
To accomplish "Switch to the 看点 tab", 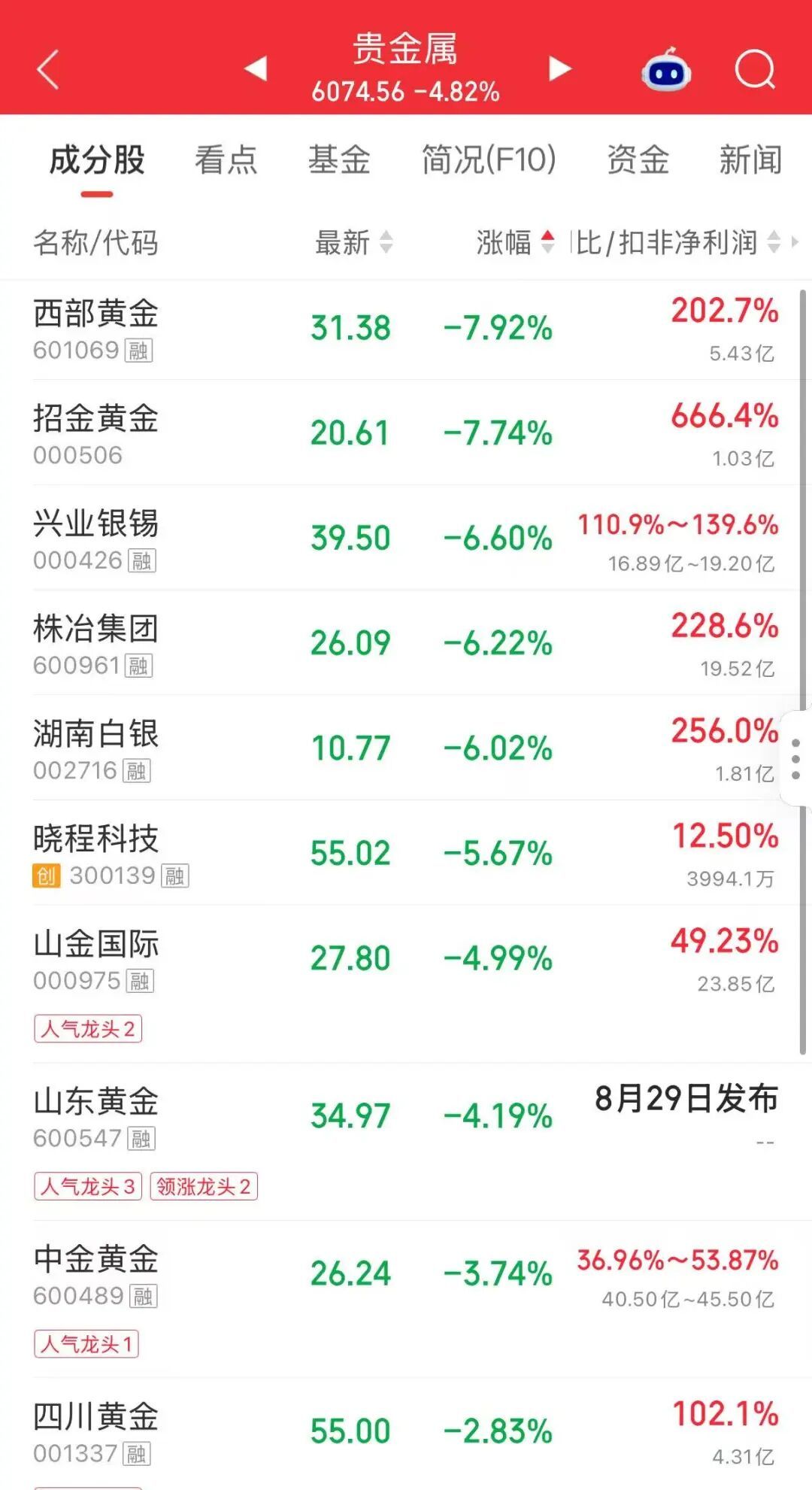I will pyautogui.click(x=226, y=159).
